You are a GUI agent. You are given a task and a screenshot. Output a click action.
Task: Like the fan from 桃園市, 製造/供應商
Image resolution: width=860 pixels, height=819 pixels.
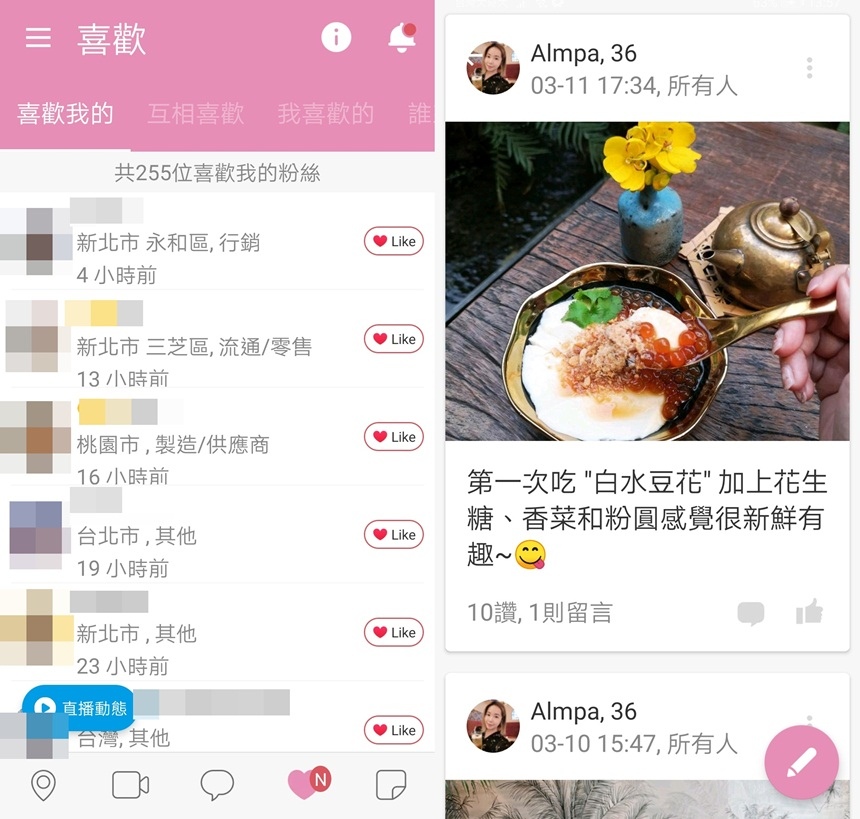pos(393,437)
